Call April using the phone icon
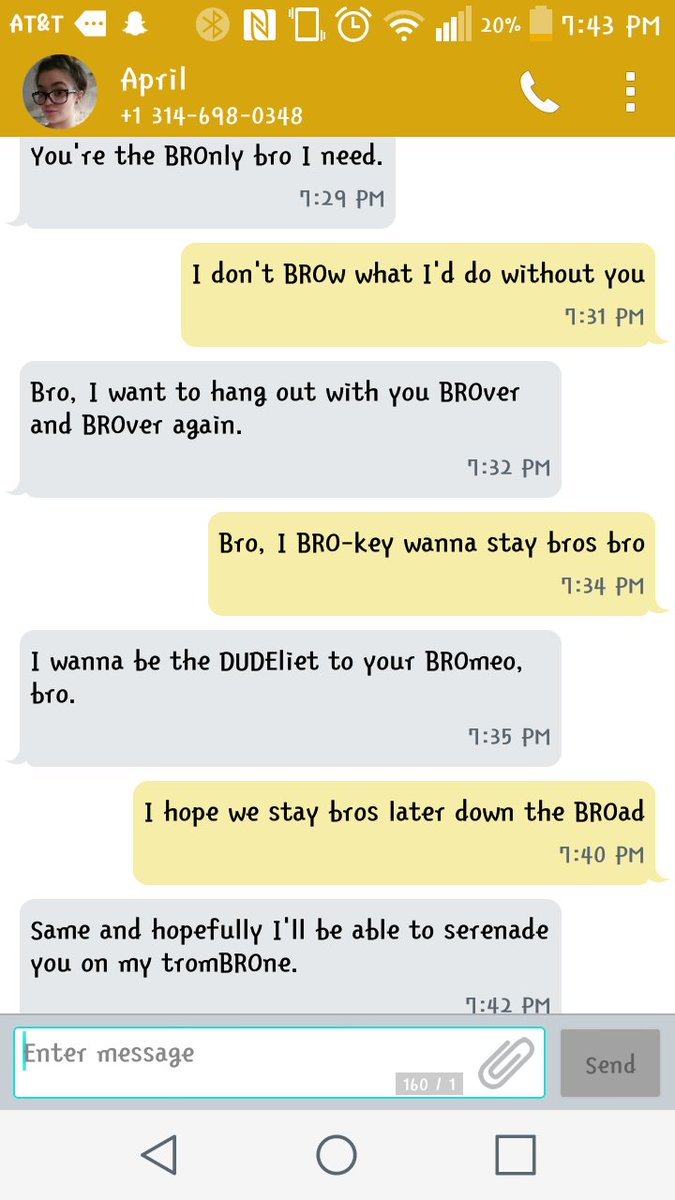The image size is (675, 1200). 539,92
